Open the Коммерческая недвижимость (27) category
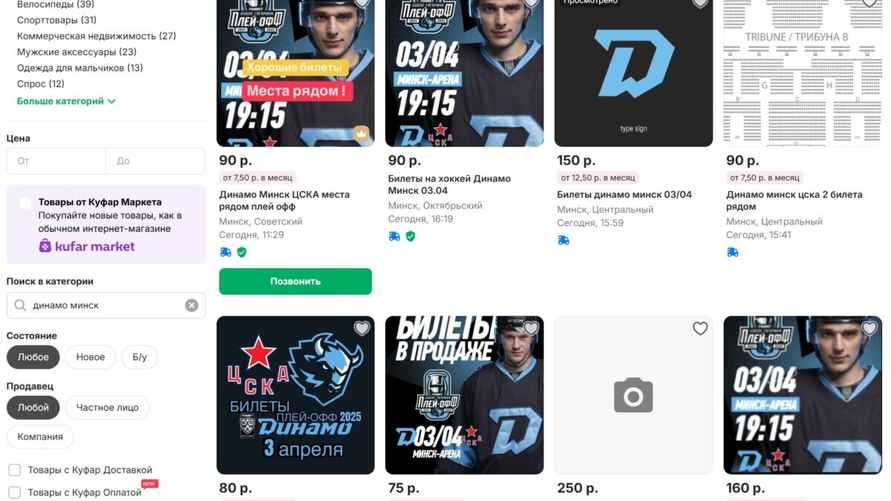 click(96, 36)
